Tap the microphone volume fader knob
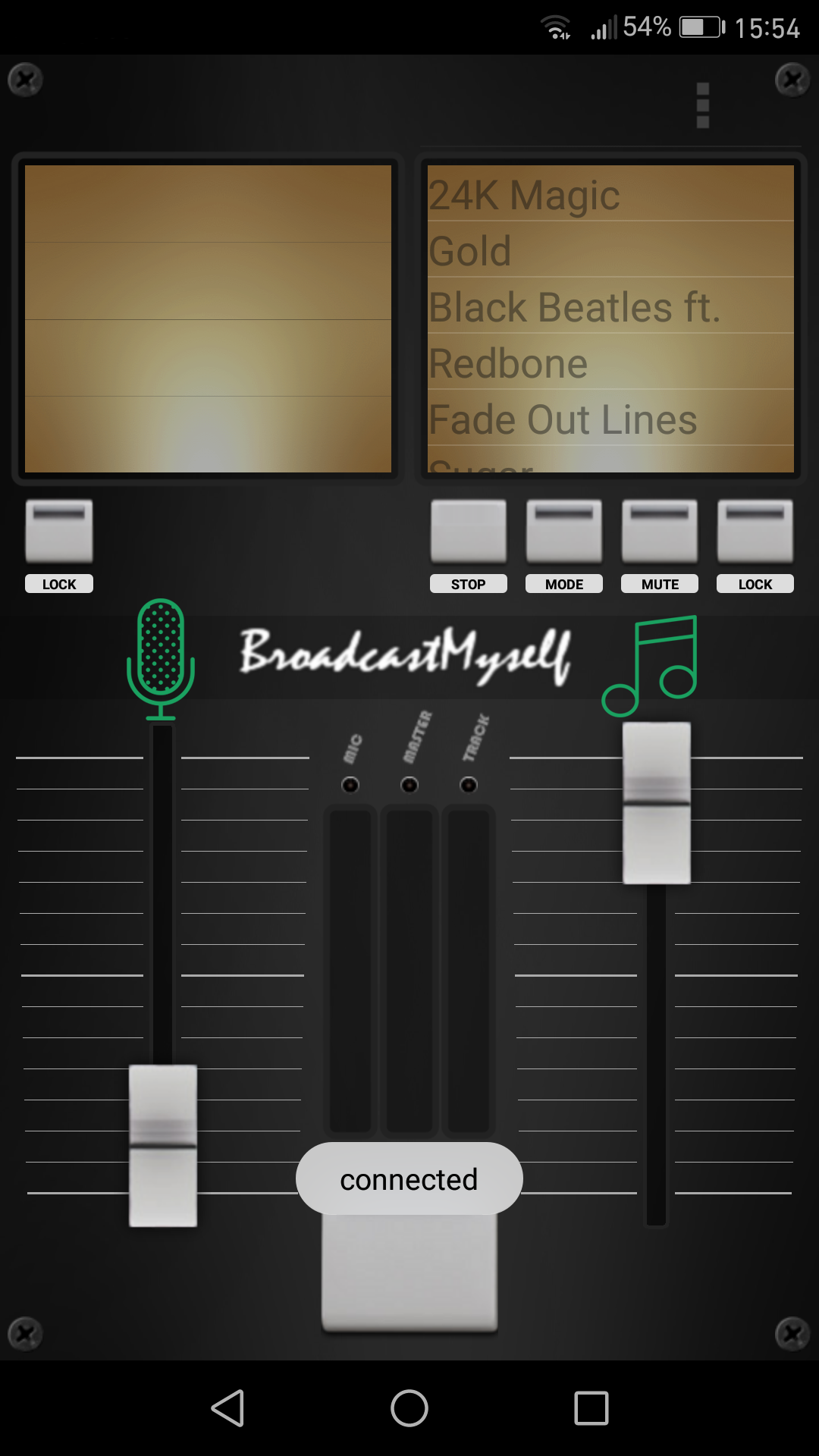This screenshot has width=819, height=1456. point(162,1145)
